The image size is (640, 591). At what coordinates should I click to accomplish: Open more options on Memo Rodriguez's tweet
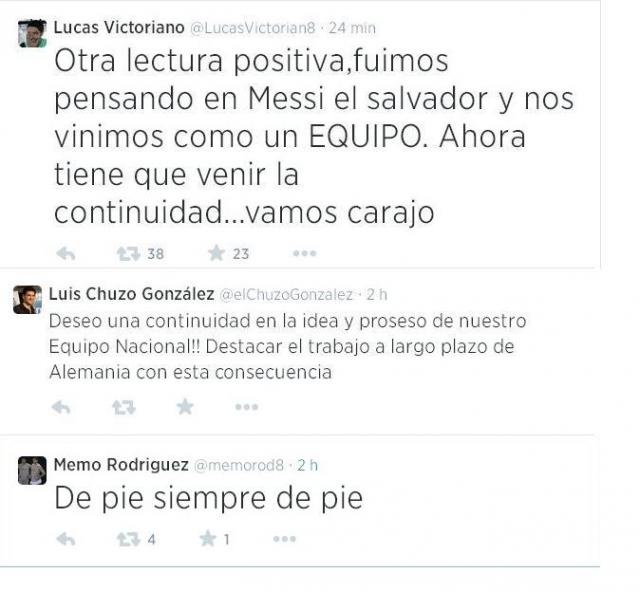284,539
